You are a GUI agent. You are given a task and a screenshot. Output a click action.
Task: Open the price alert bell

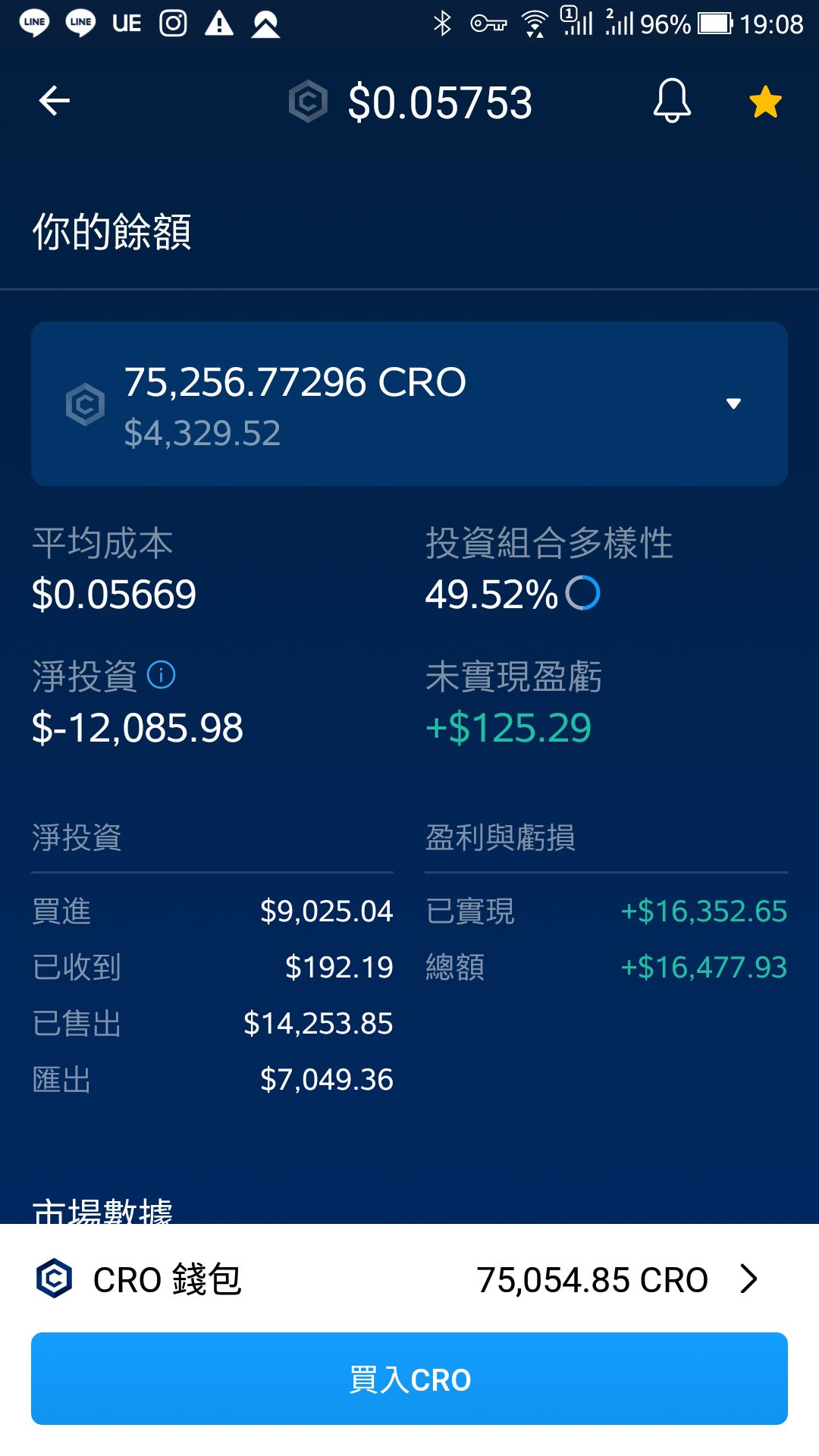(x=672, y=101)
